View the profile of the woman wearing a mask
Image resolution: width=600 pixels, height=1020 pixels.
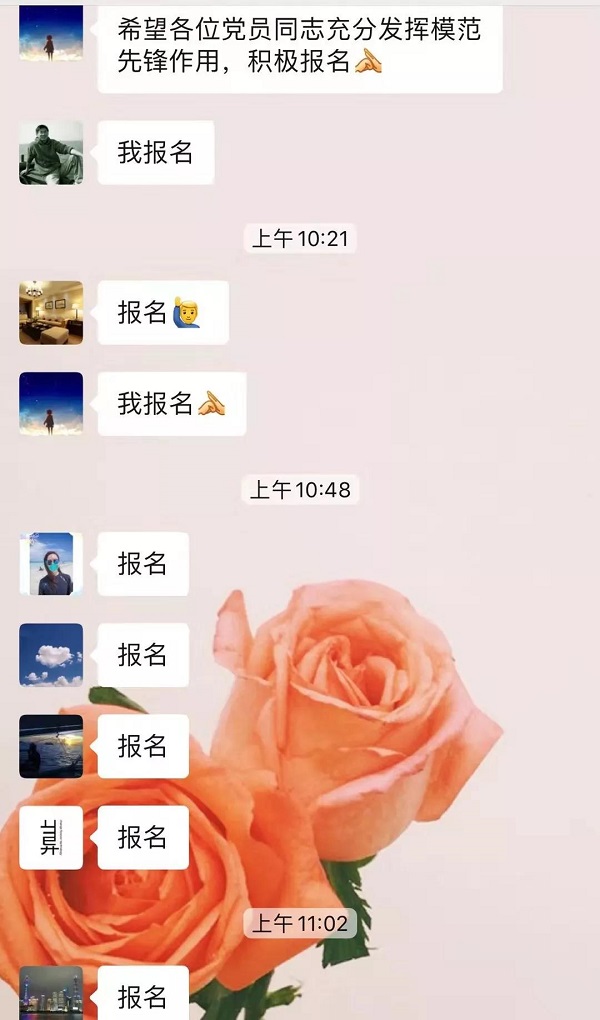51,564
